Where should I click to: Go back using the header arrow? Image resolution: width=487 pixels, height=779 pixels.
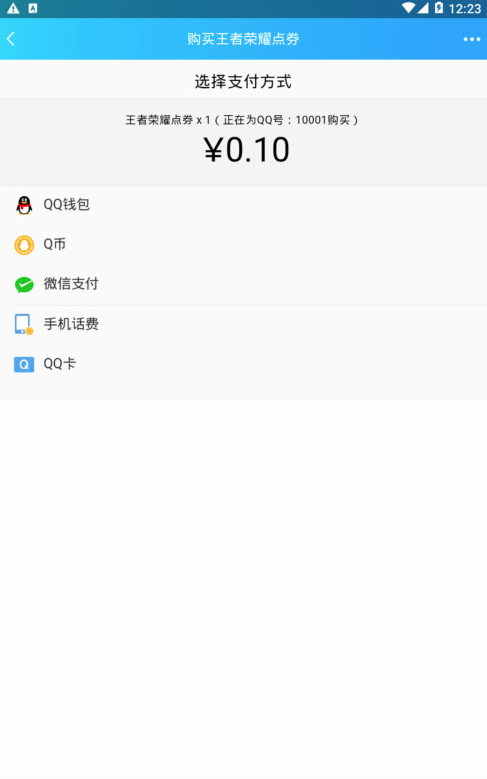pos(11,39)
